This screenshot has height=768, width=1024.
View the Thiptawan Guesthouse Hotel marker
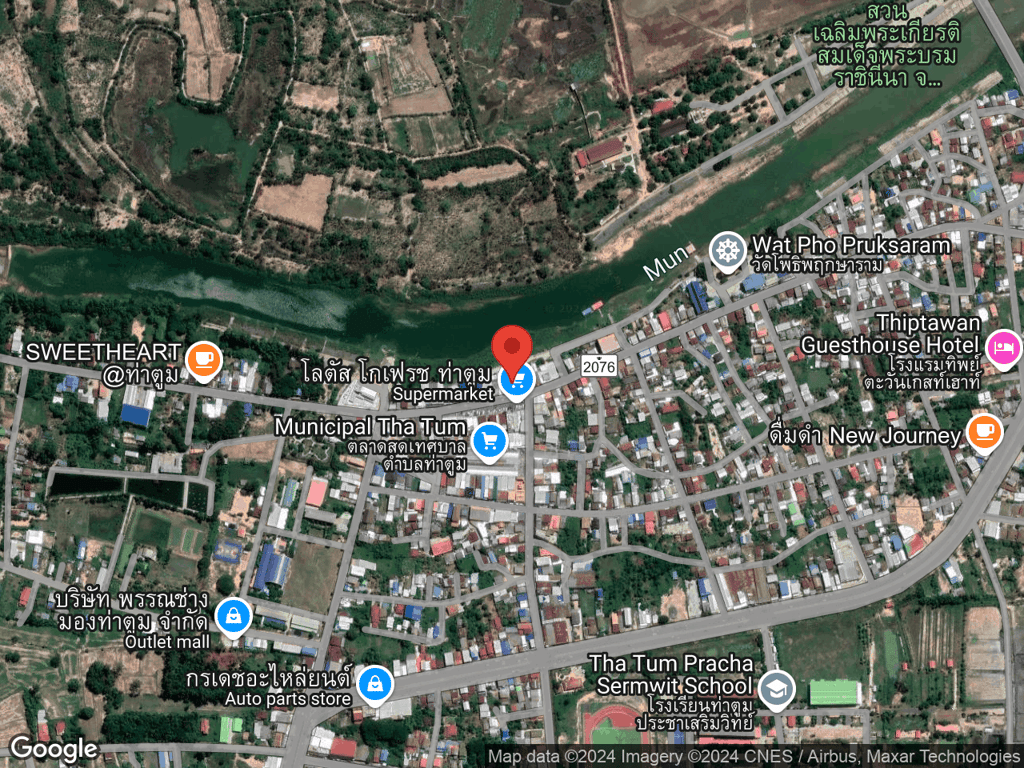pyautogui.click(x=1003, y=347)
